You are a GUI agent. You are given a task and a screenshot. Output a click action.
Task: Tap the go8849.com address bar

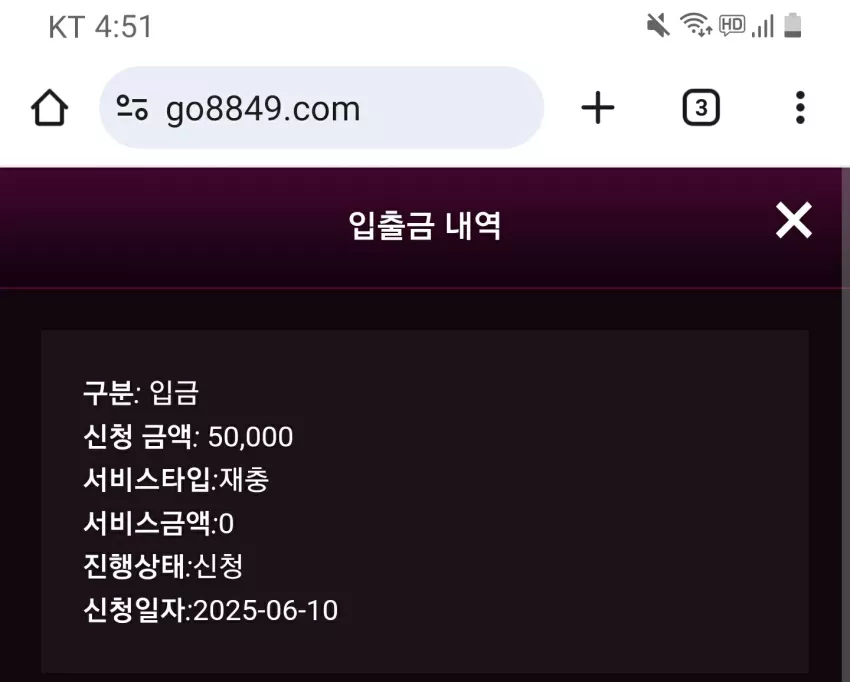321,108
